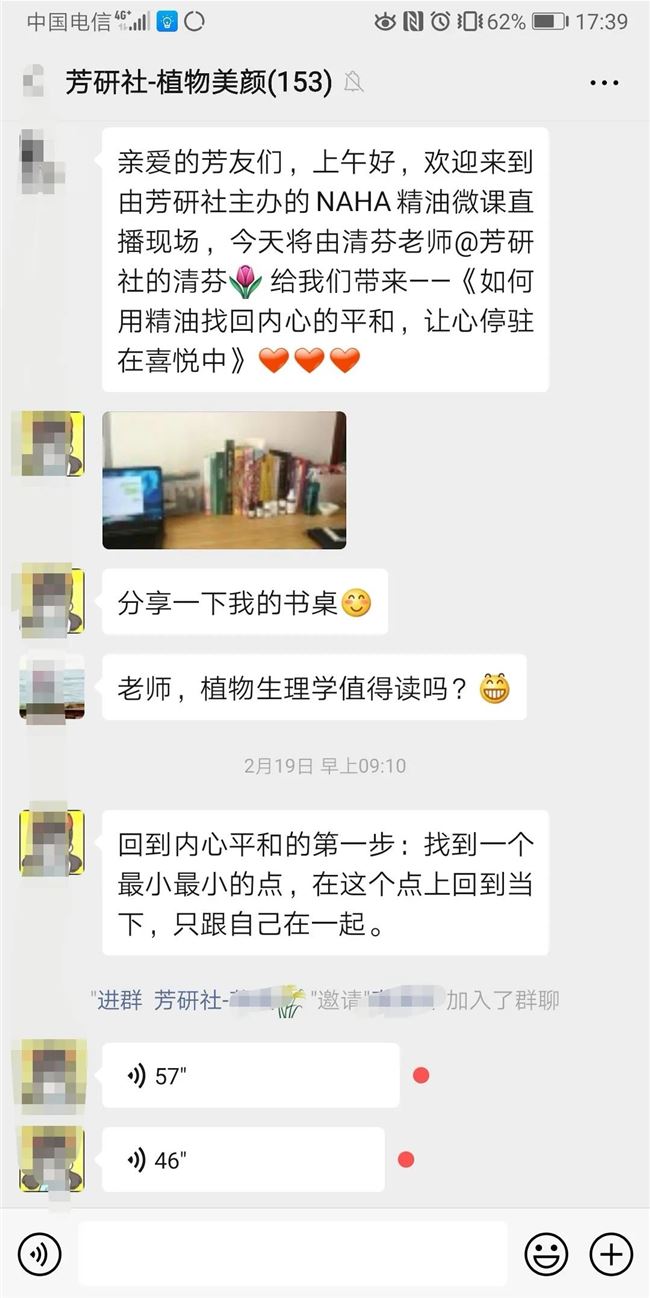Play the 46" voice message

(243, 1160)
